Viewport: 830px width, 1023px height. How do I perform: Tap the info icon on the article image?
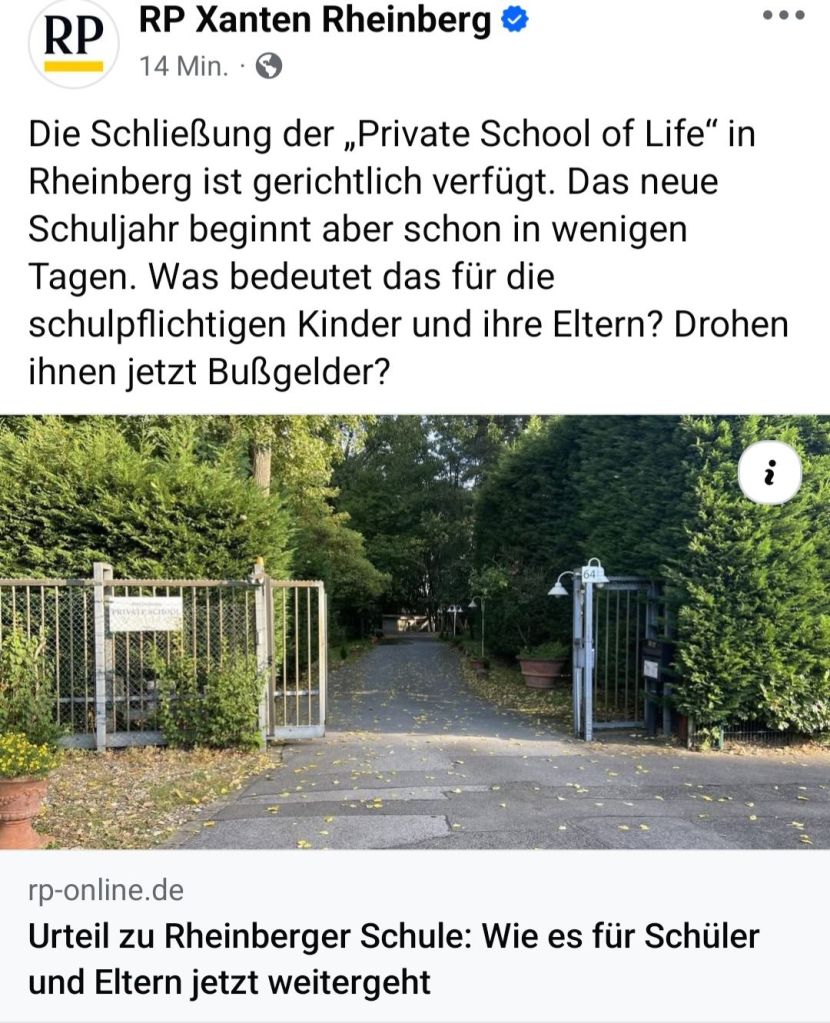tap(769, 474)
